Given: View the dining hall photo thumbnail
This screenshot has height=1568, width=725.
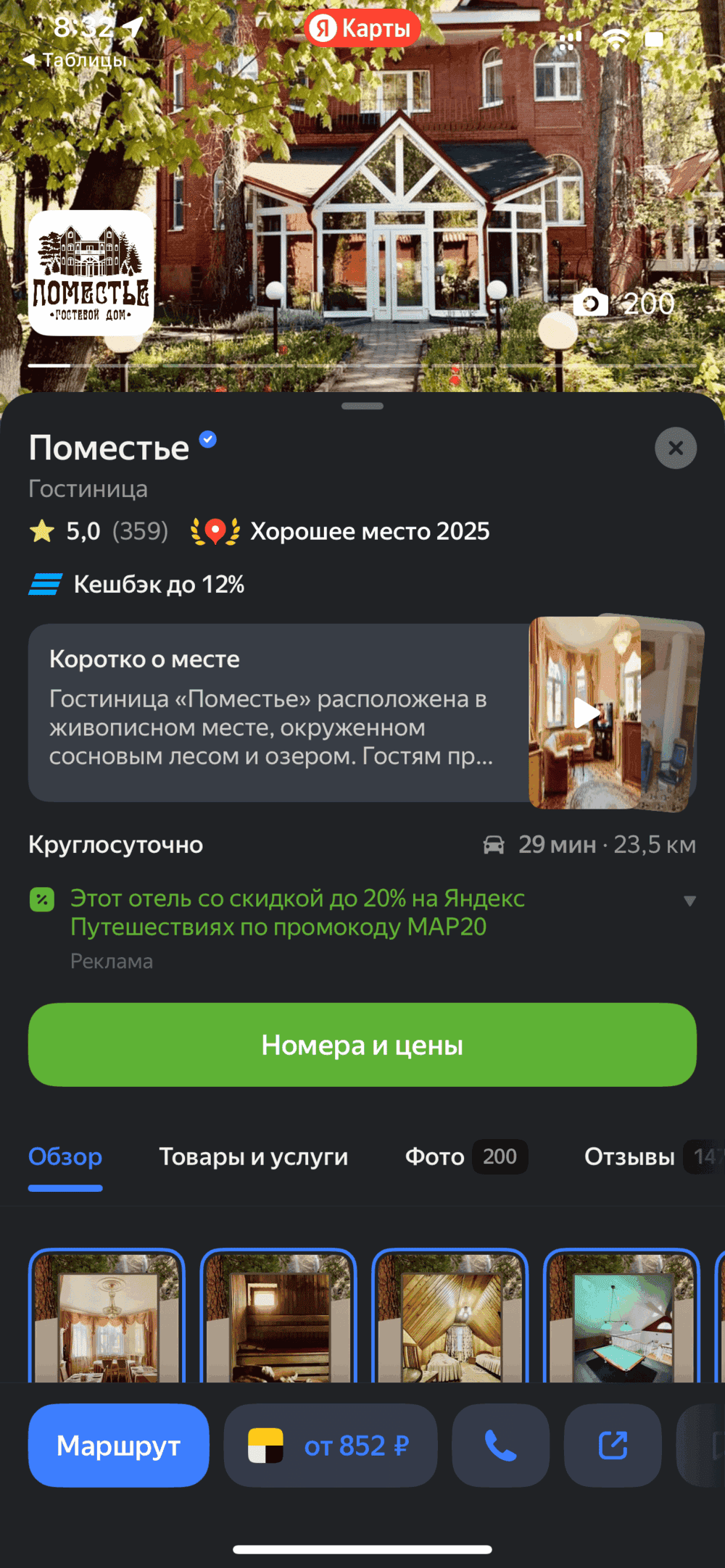Looking at the screenshot, I should (107, 1316).
